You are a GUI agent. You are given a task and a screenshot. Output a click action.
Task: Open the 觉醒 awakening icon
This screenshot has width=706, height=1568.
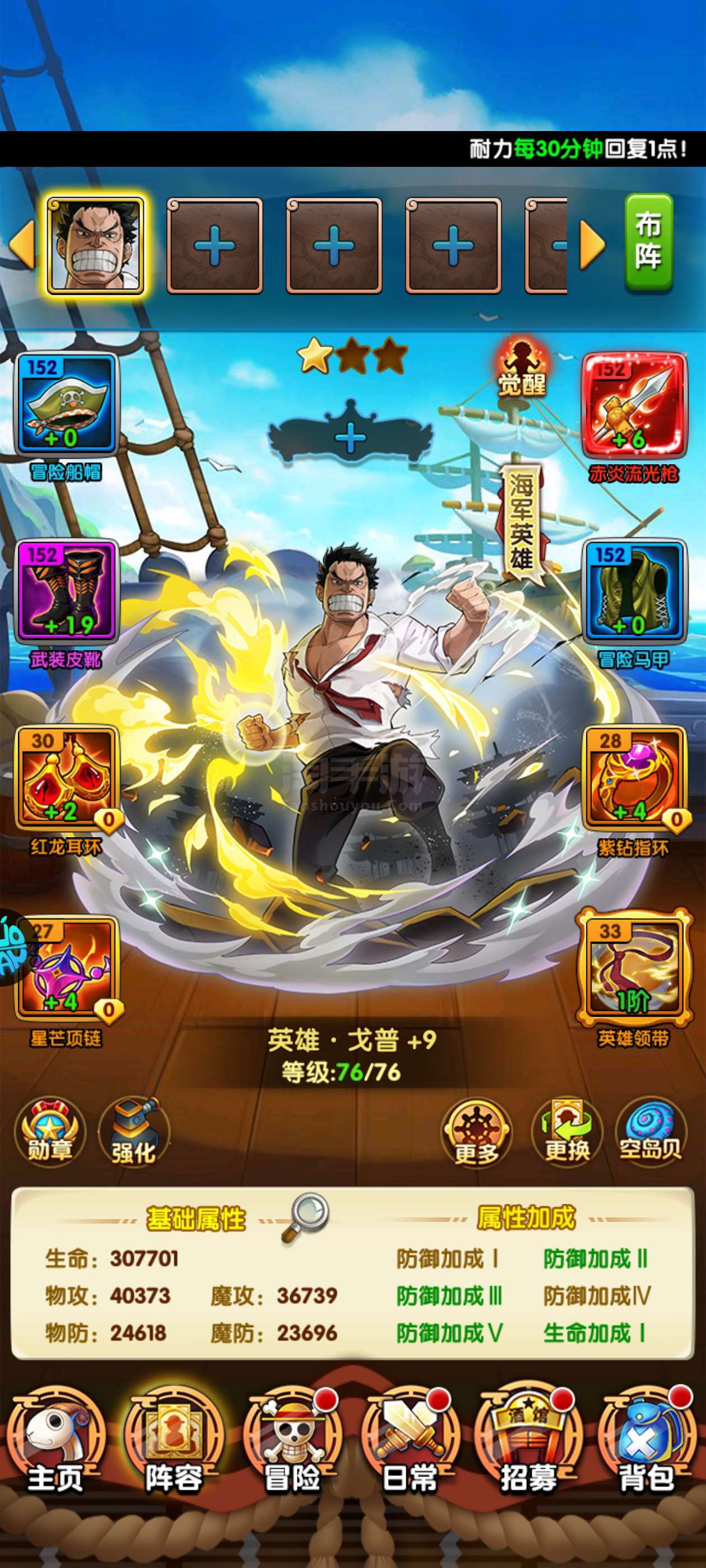click(x=522, y=368)
